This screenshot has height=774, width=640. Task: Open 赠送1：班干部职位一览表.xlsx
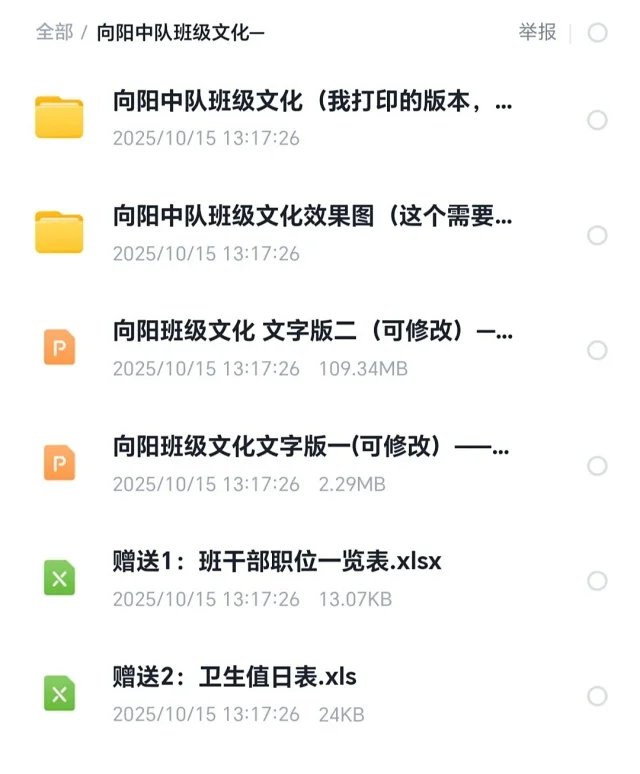point(277,562)
